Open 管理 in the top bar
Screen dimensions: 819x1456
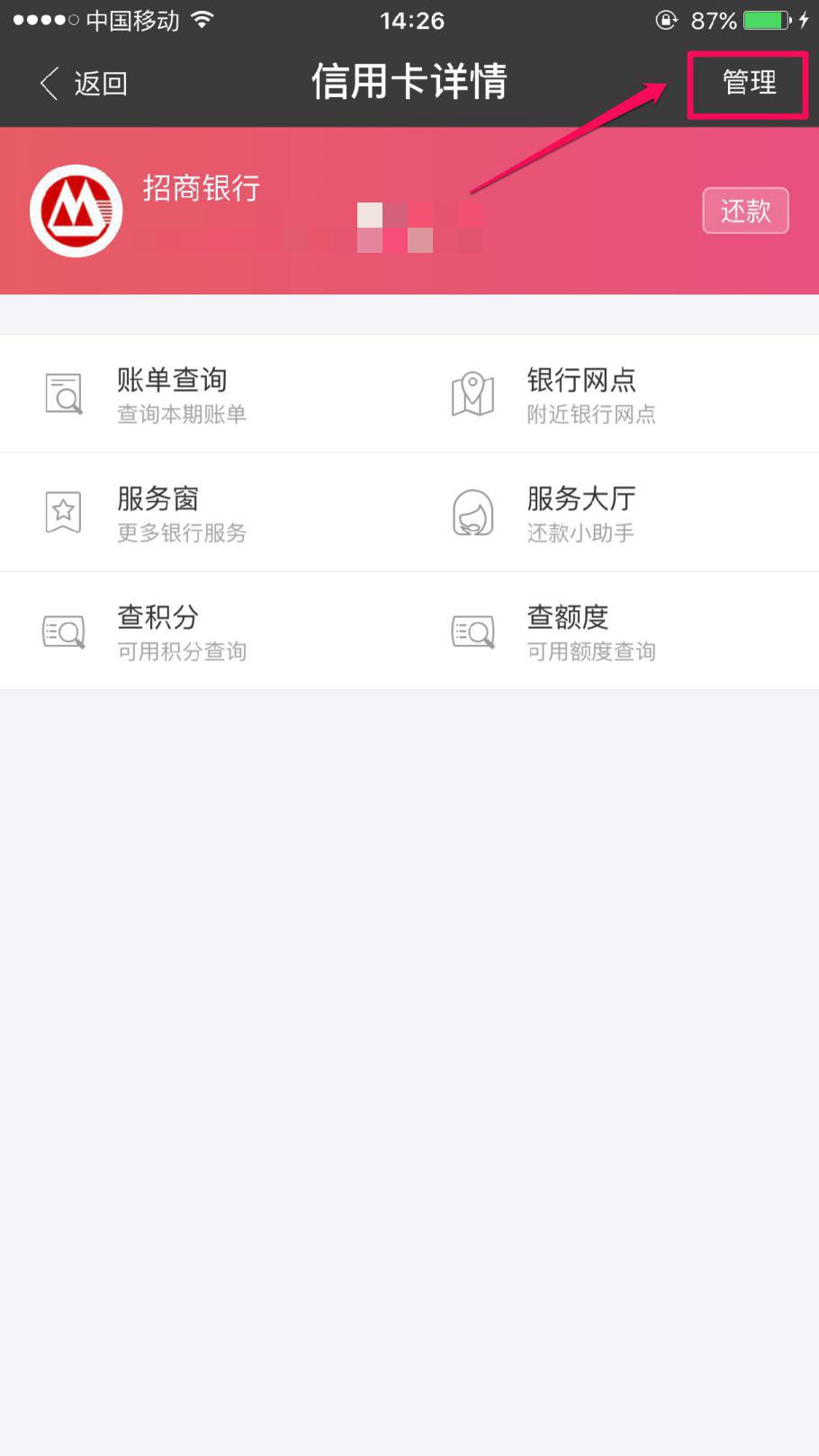[748, 84]
